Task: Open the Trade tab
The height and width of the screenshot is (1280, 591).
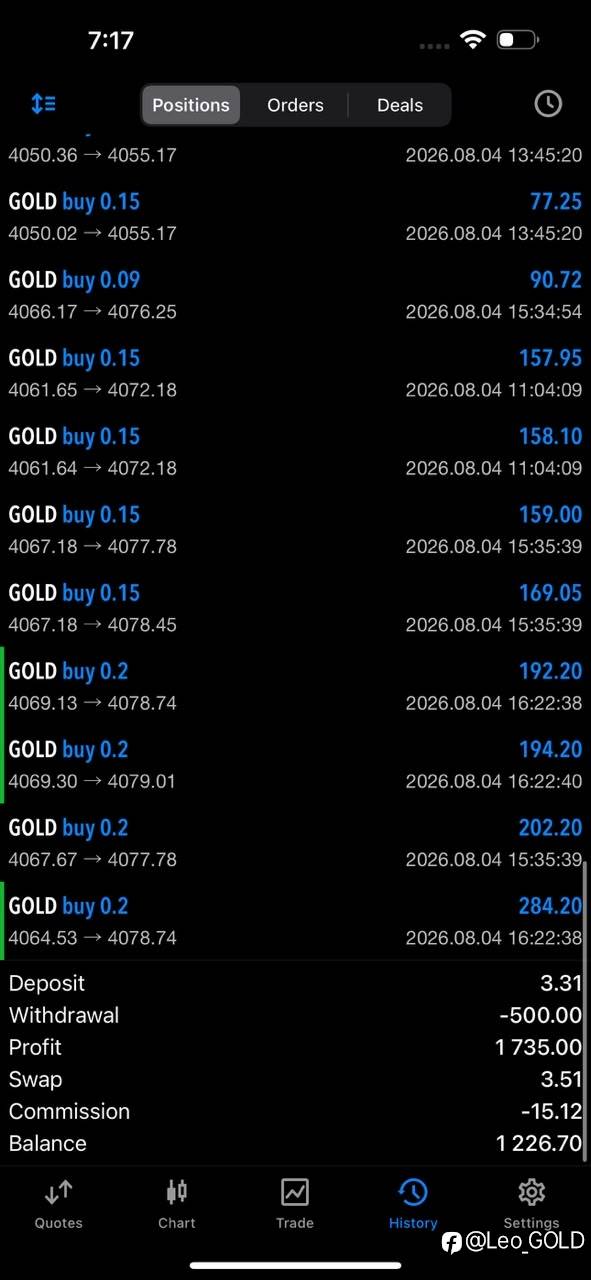Action: (295, 1203)
